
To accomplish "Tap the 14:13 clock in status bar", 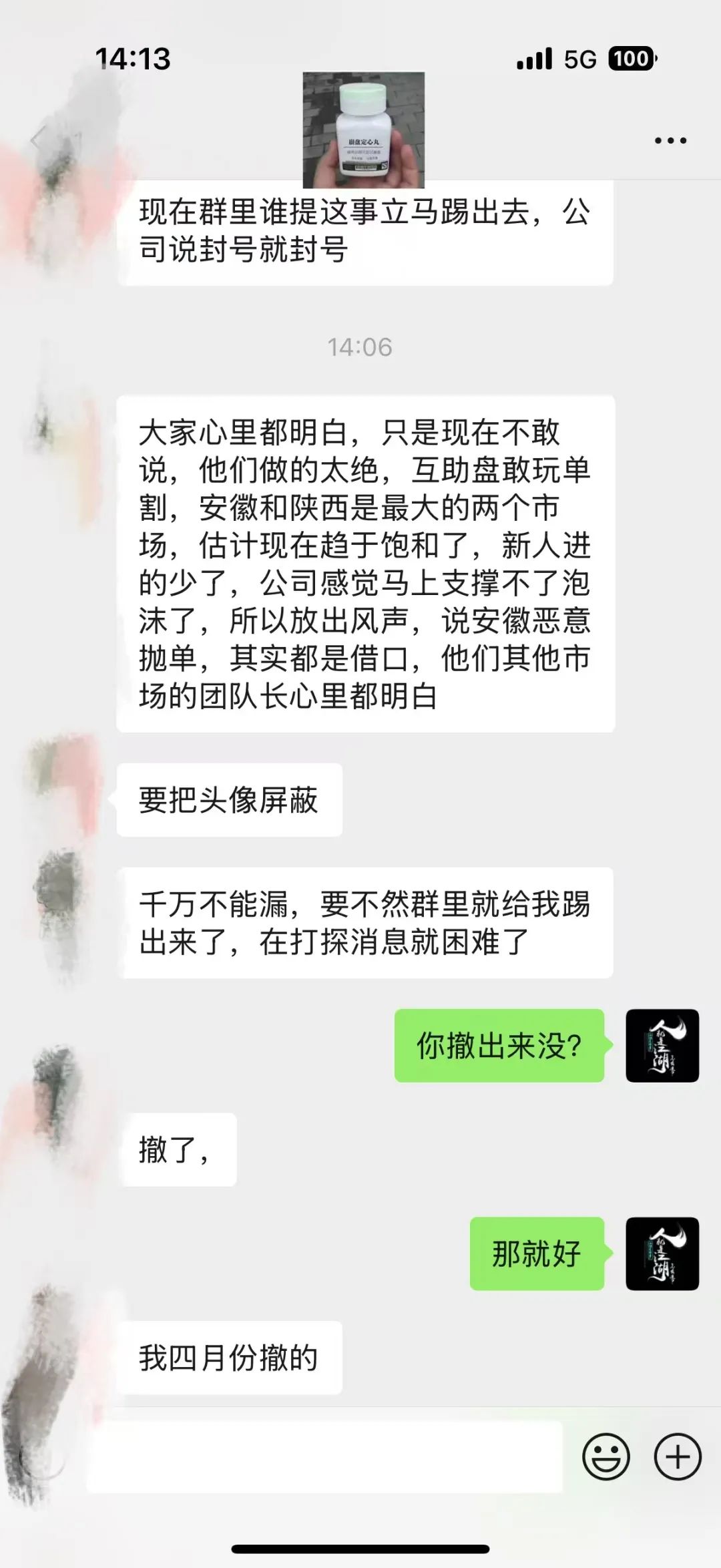I will pyautogui.click(x=131, y=59).
